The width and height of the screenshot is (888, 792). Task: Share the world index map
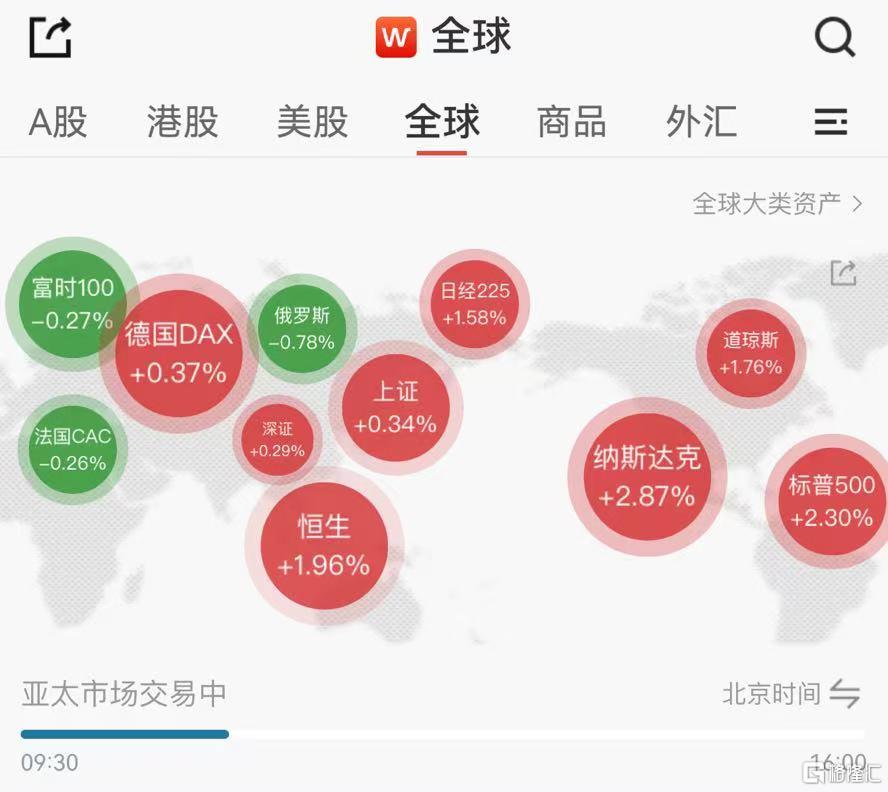[x=843, y=272]
